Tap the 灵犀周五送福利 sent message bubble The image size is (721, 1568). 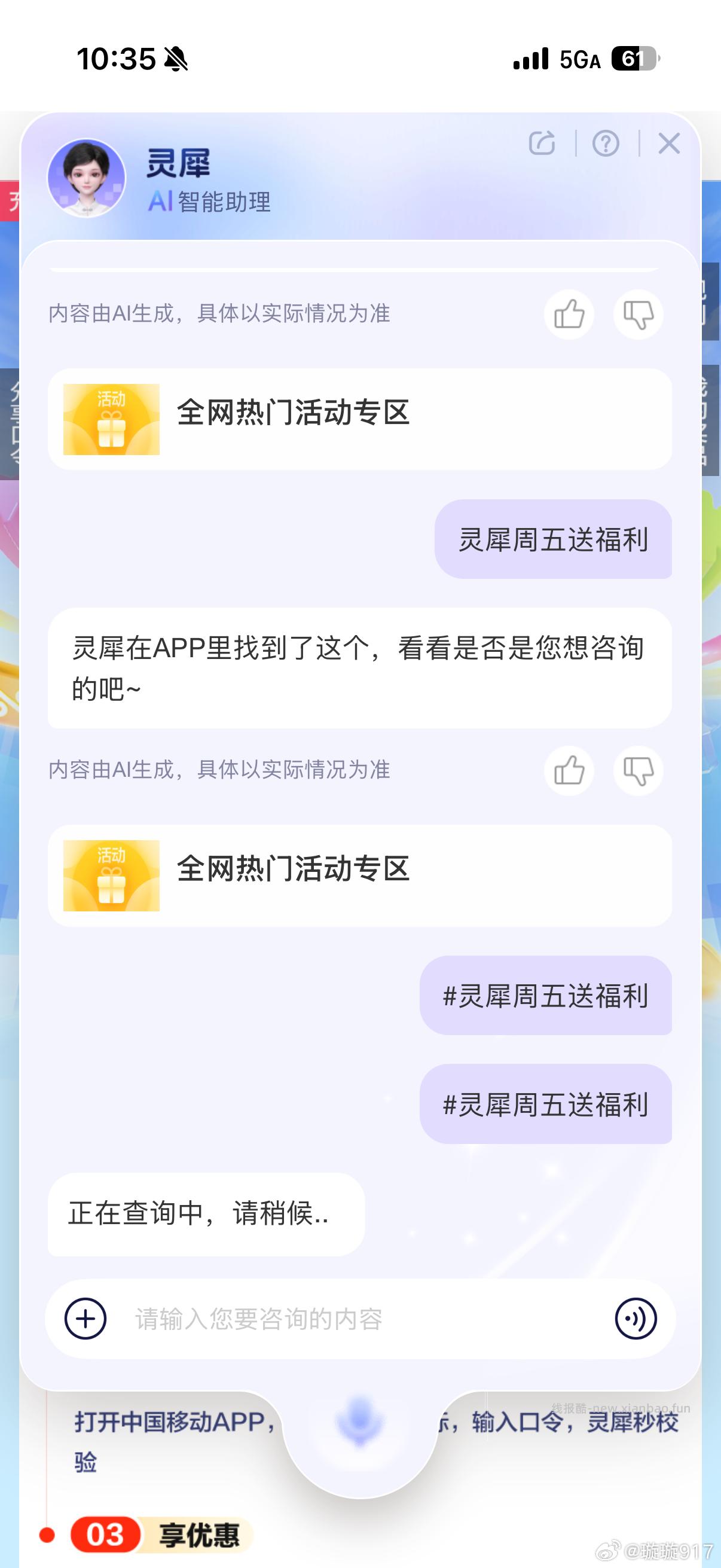point(554,541)
